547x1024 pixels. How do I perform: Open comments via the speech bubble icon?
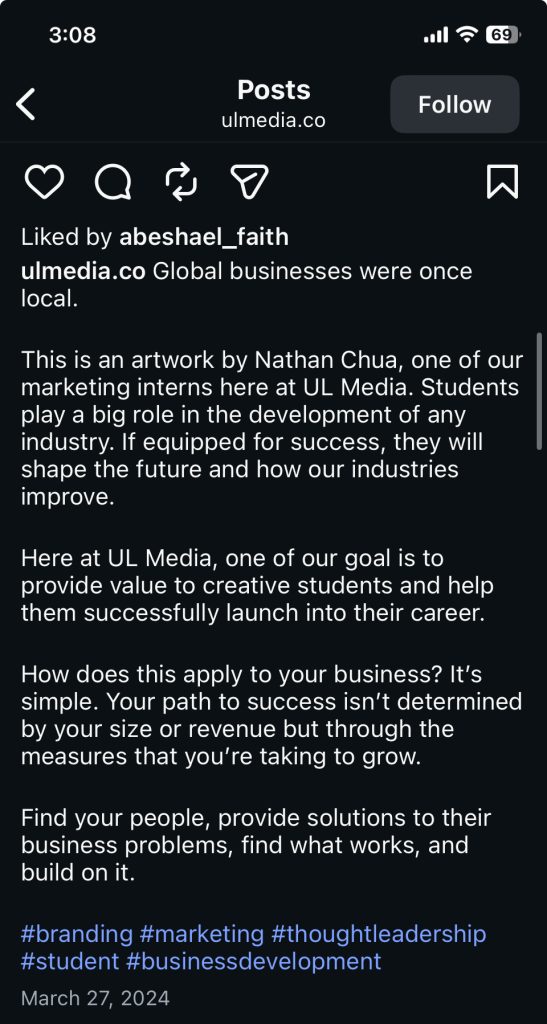113,182
